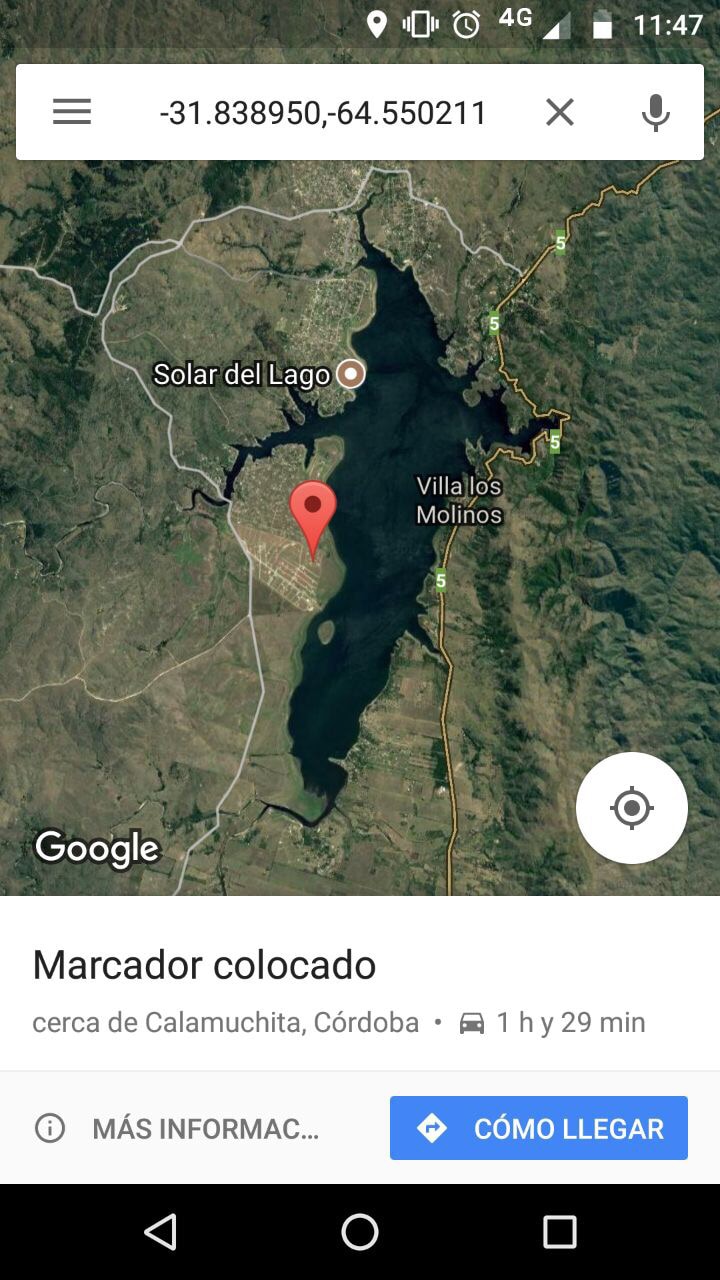
Task: Center map on my location
Action: [631, 808]
